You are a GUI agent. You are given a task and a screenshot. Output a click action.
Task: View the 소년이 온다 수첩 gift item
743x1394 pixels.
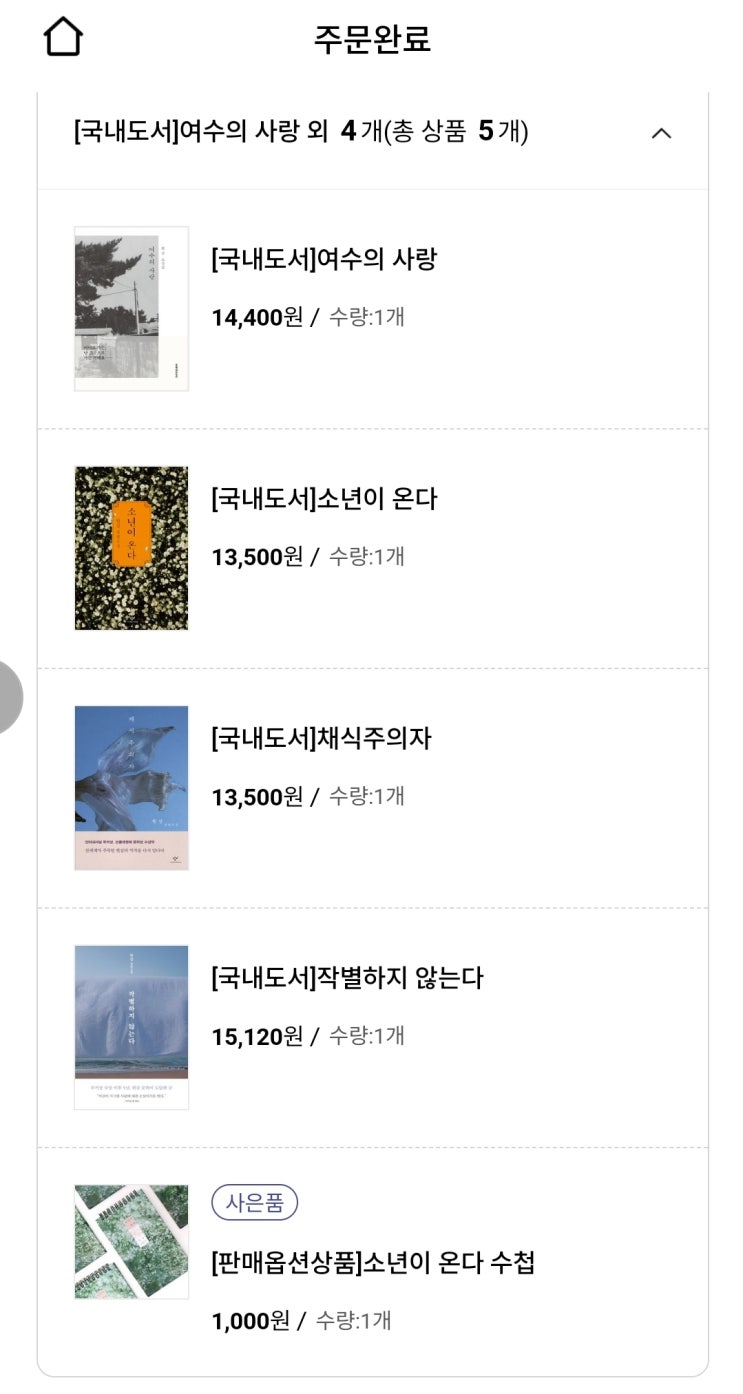point(373,1263)
